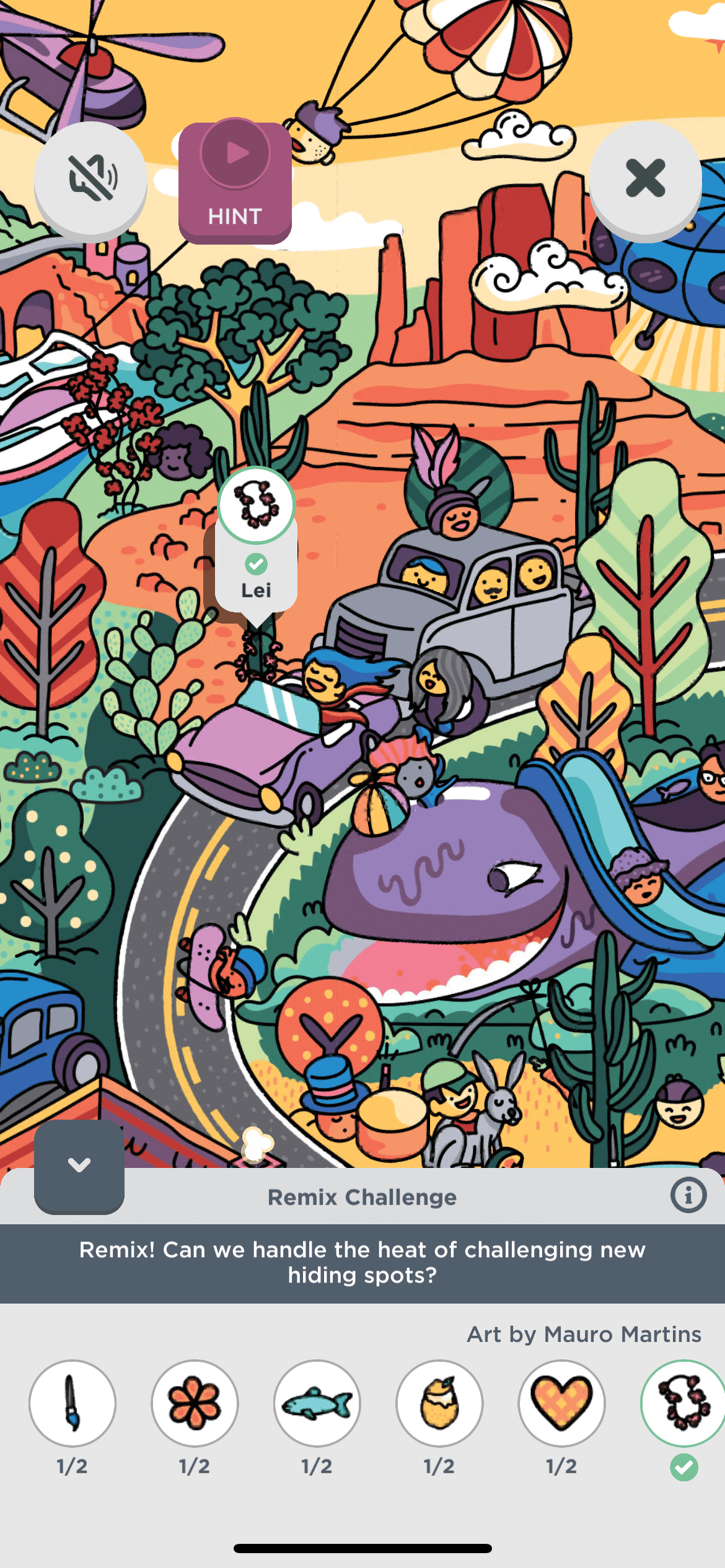This screenshot has width=725, height=1568.
Task: Select the fish item to find
Action: point(317,1403)
